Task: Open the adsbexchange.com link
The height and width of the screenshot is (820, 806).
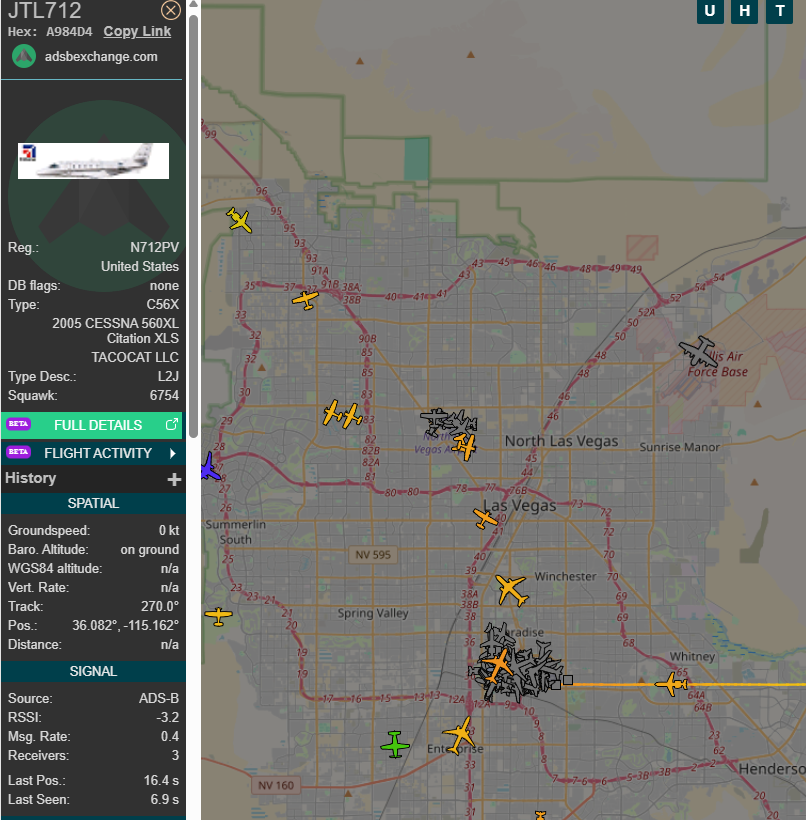Action: pos(100,56)
